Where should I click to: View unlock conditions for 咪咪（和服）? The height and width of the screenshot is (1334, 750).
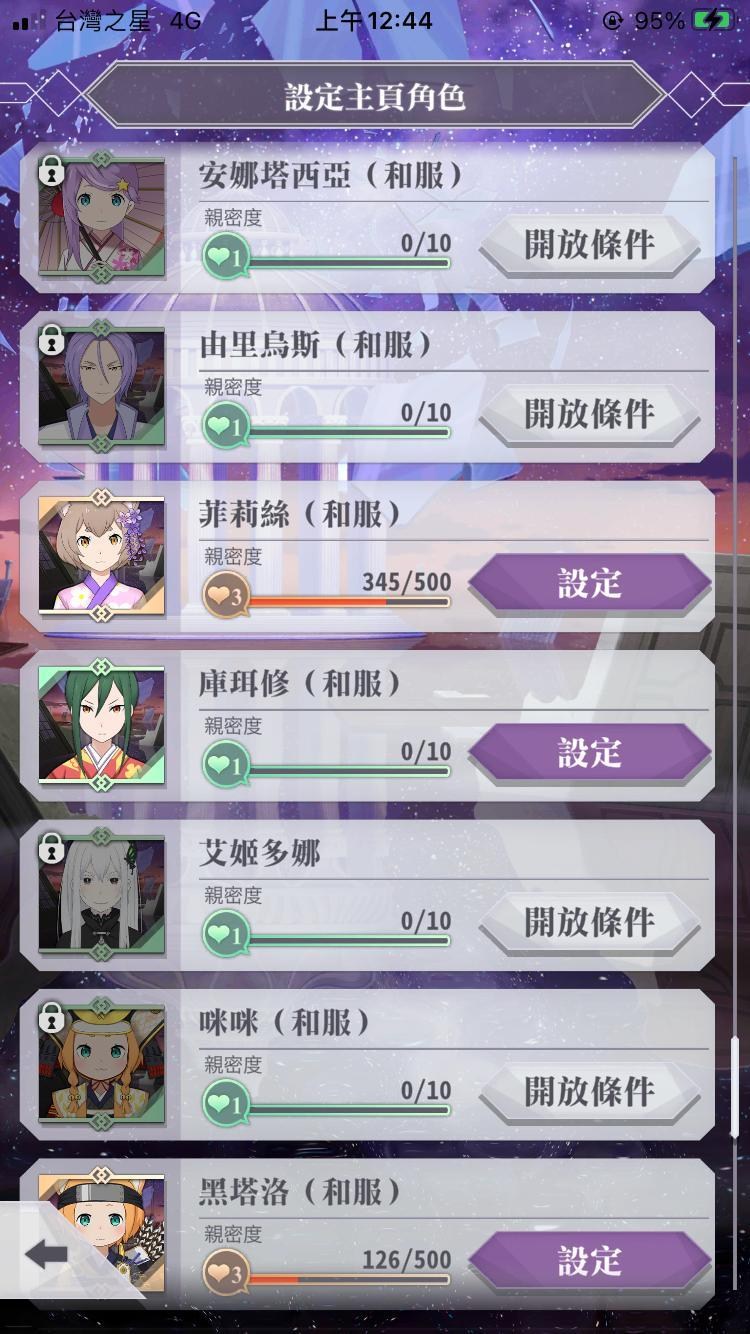(589, 1092)
